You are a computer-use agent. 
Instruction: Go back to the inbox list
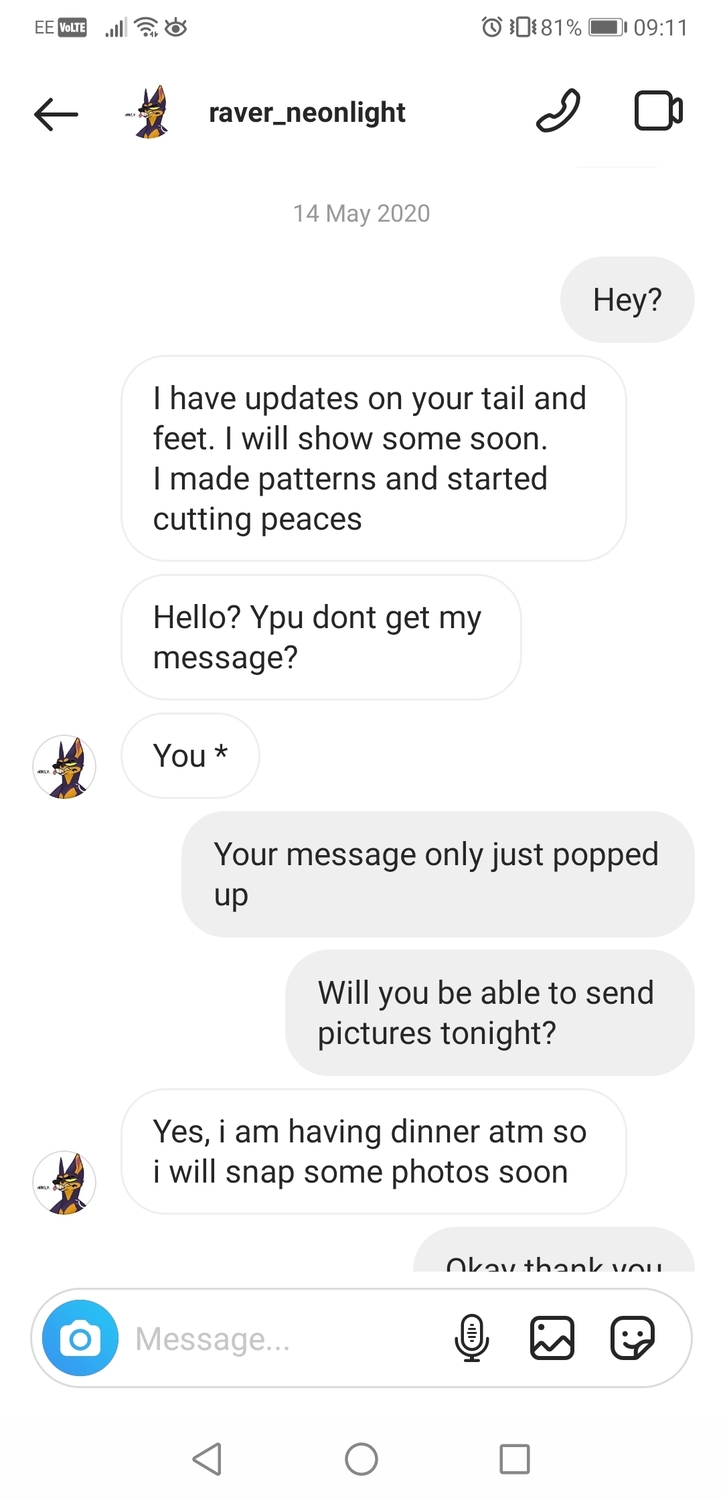[56, 114]
